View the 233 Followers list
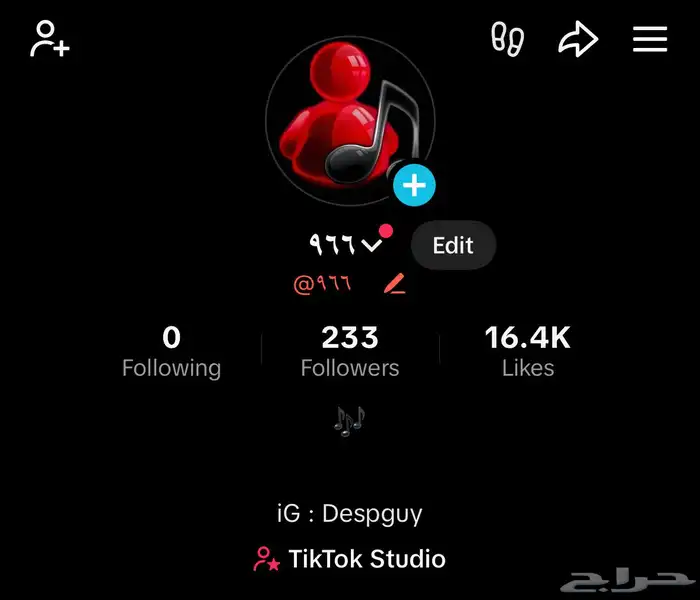This screenshot has width=700, height=600. pos(350,352)
